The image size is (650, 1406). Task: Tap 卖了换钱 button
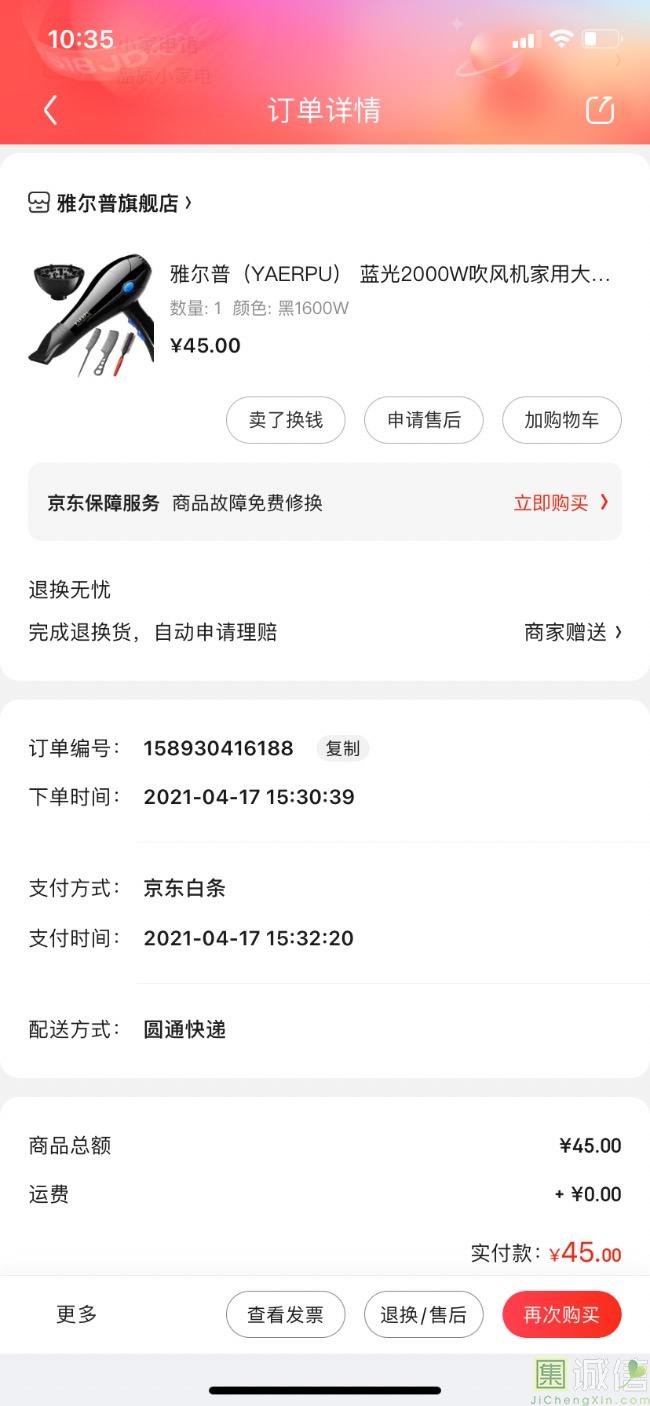tap(285, 420)
